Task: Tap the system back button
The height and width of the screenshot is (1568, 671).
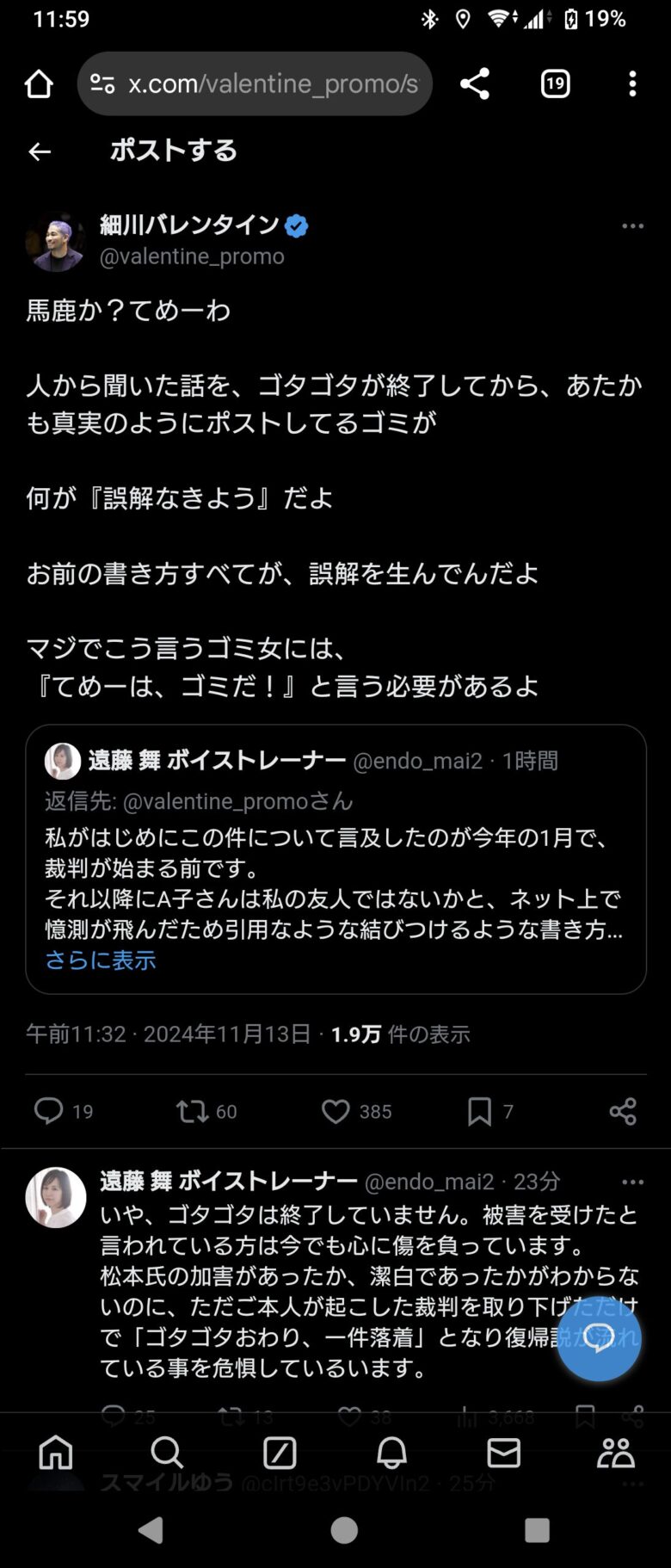Action: 151,1530
